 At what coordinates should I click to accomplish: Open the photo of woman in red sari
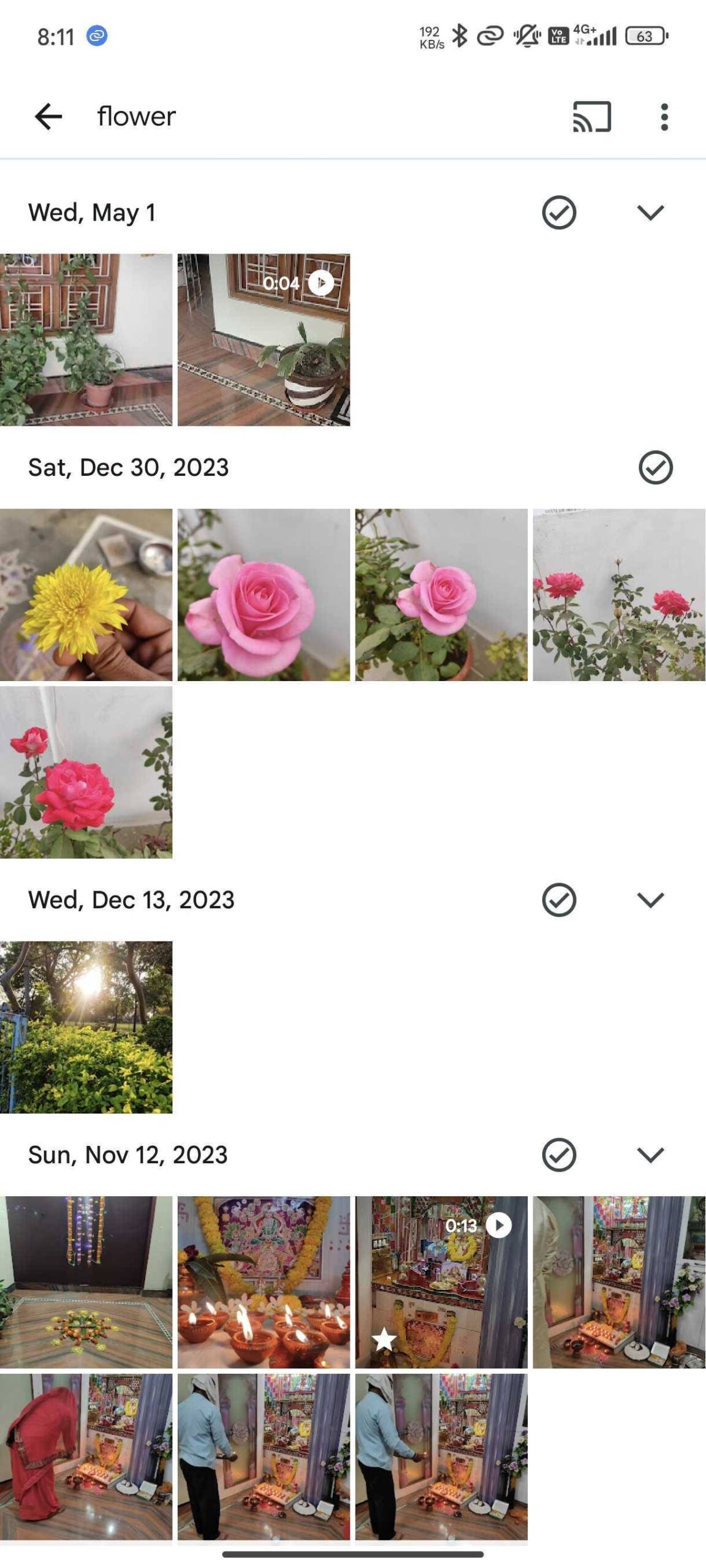[86, 1457]
